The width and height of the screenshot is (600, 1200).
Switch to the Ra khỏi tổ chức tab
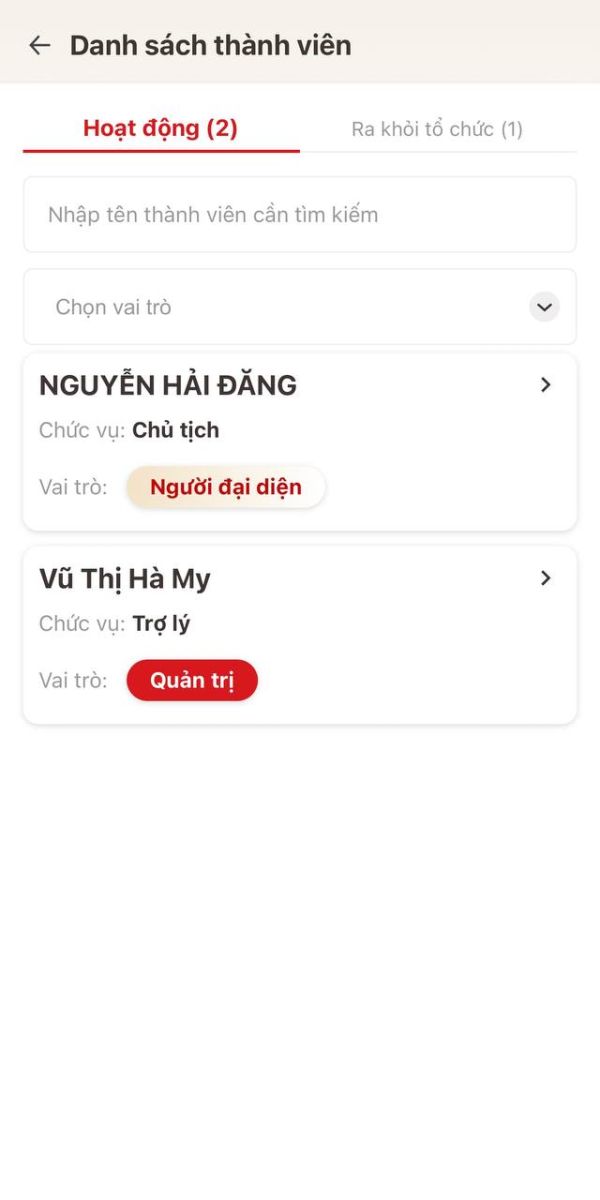(x=437, y=129)
